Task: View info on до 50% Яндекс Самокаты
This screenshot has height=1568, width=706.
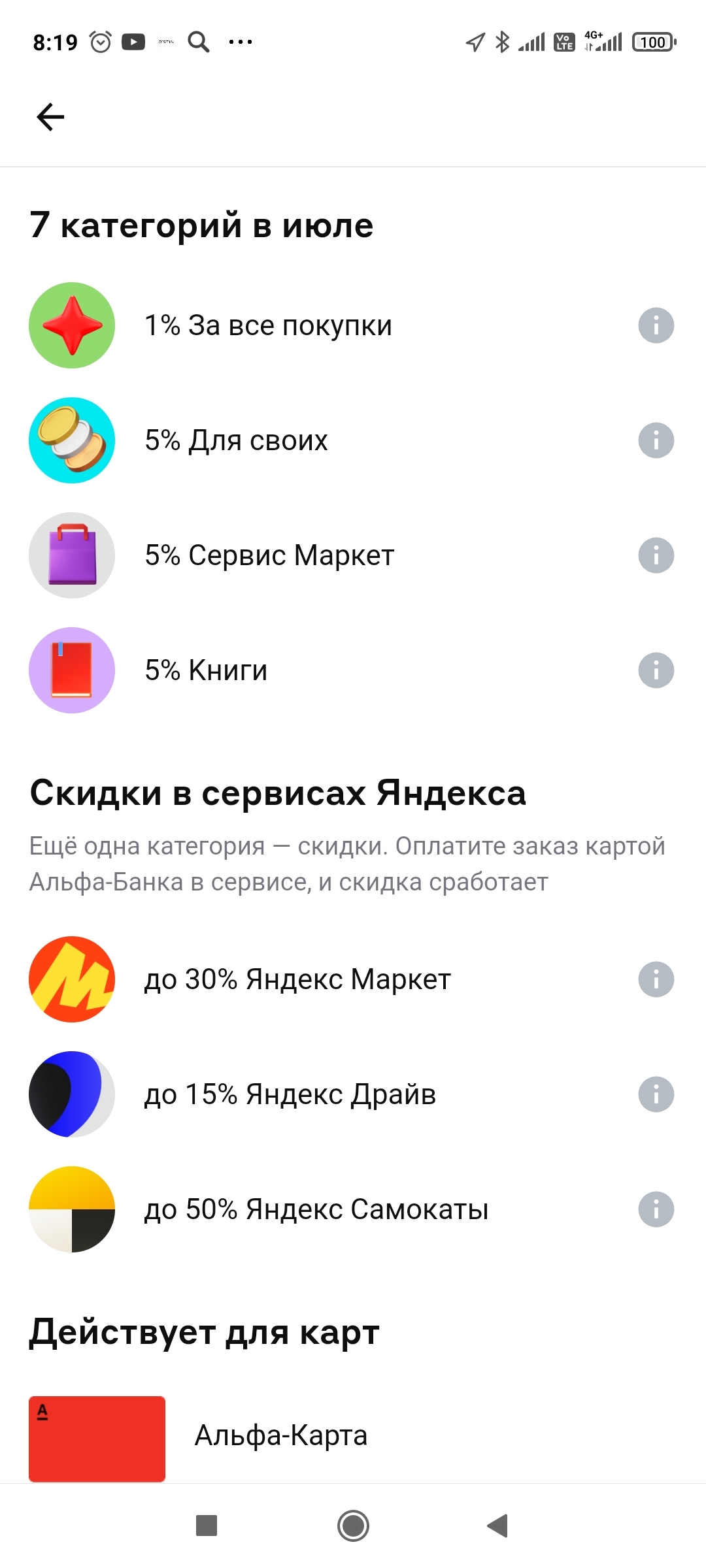Action: (656, 1209)
